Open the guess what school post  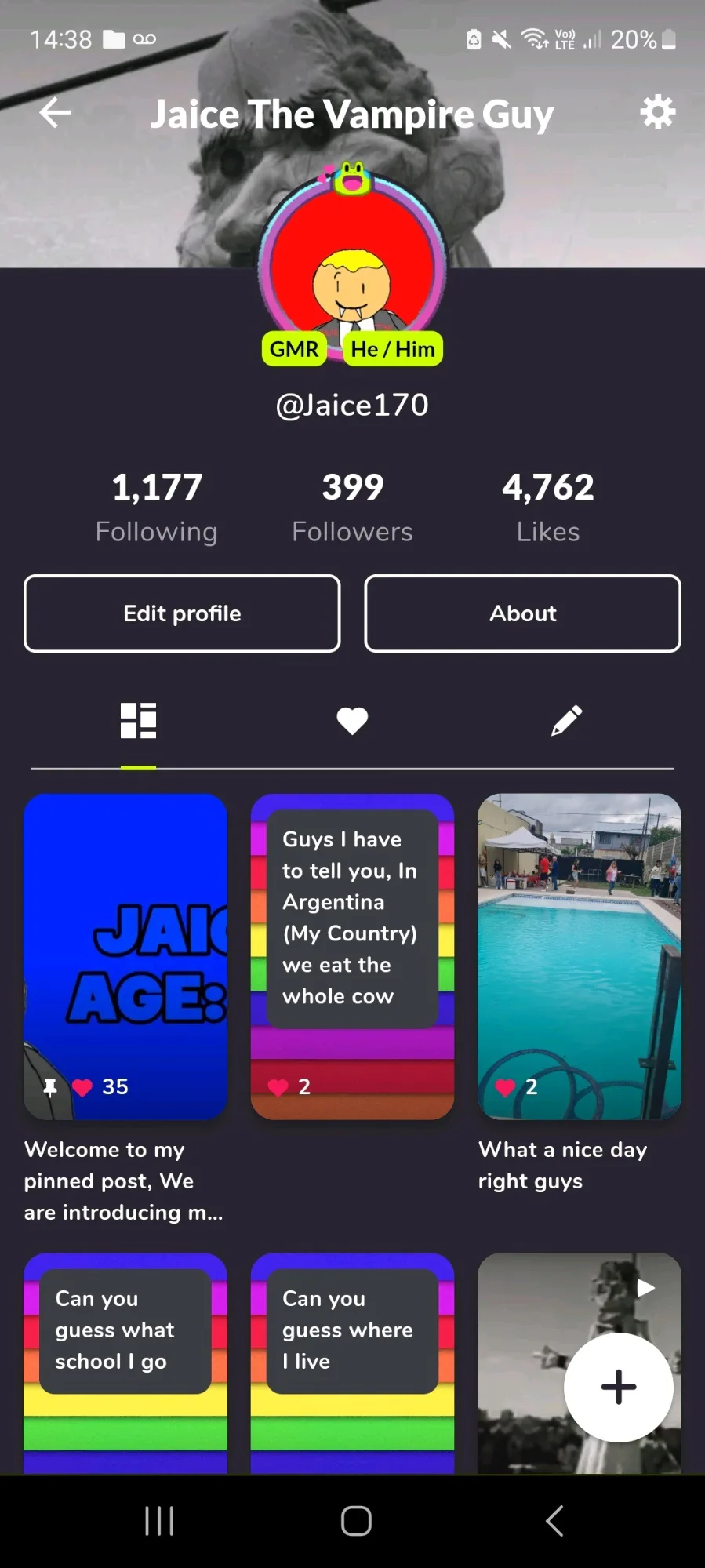pyautogui.click(x=125, y=1363)
